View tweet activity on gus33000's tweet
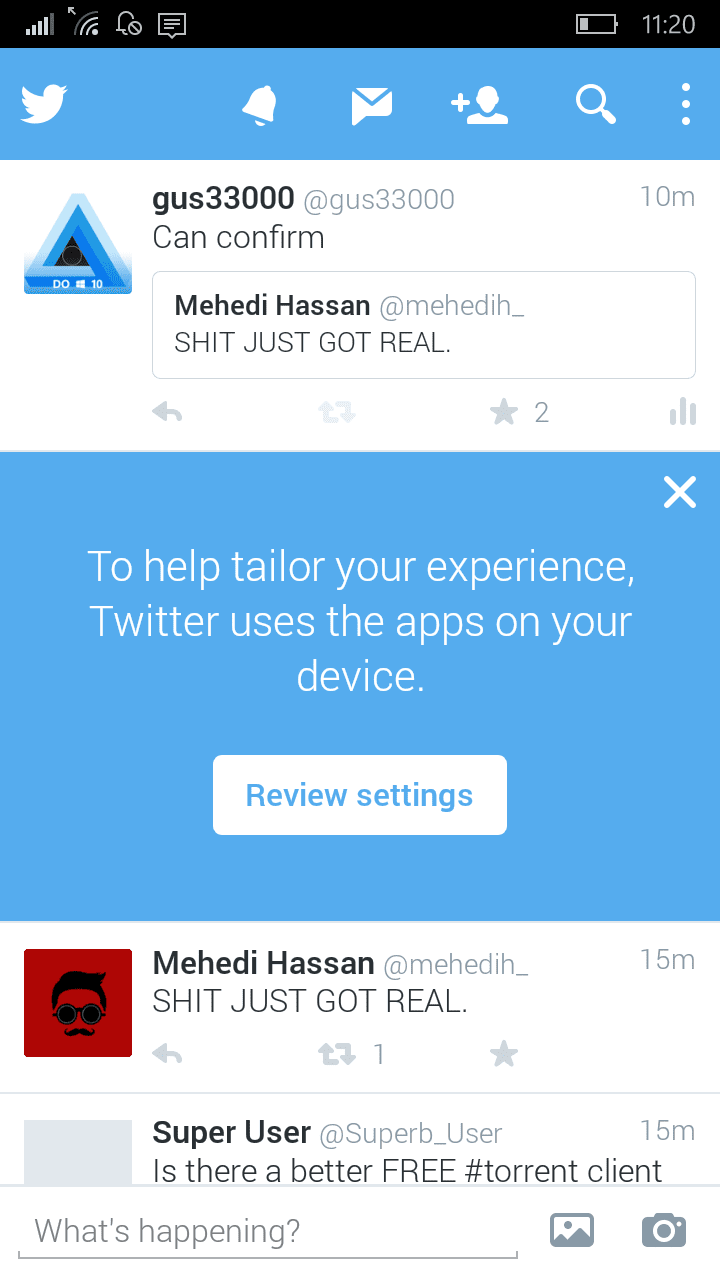Screen dimensions: 720x1280 (x=682, y=412)
